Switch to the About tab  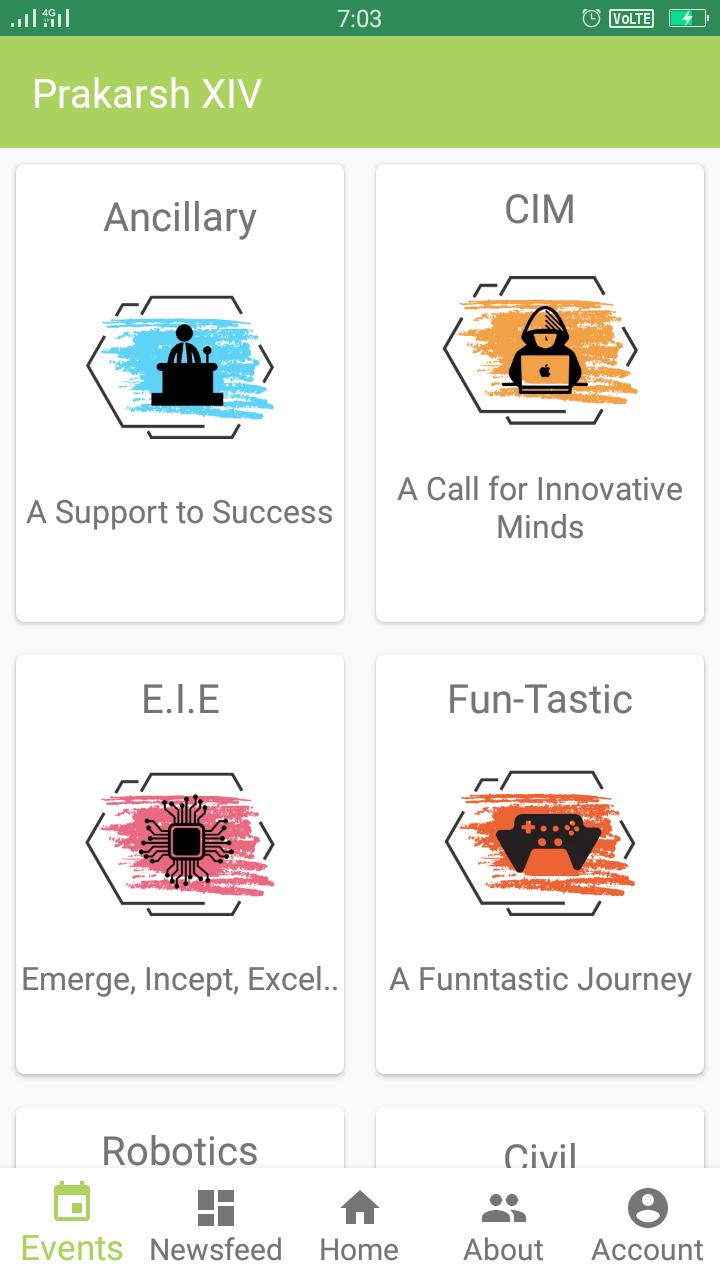click(504, 1222)
